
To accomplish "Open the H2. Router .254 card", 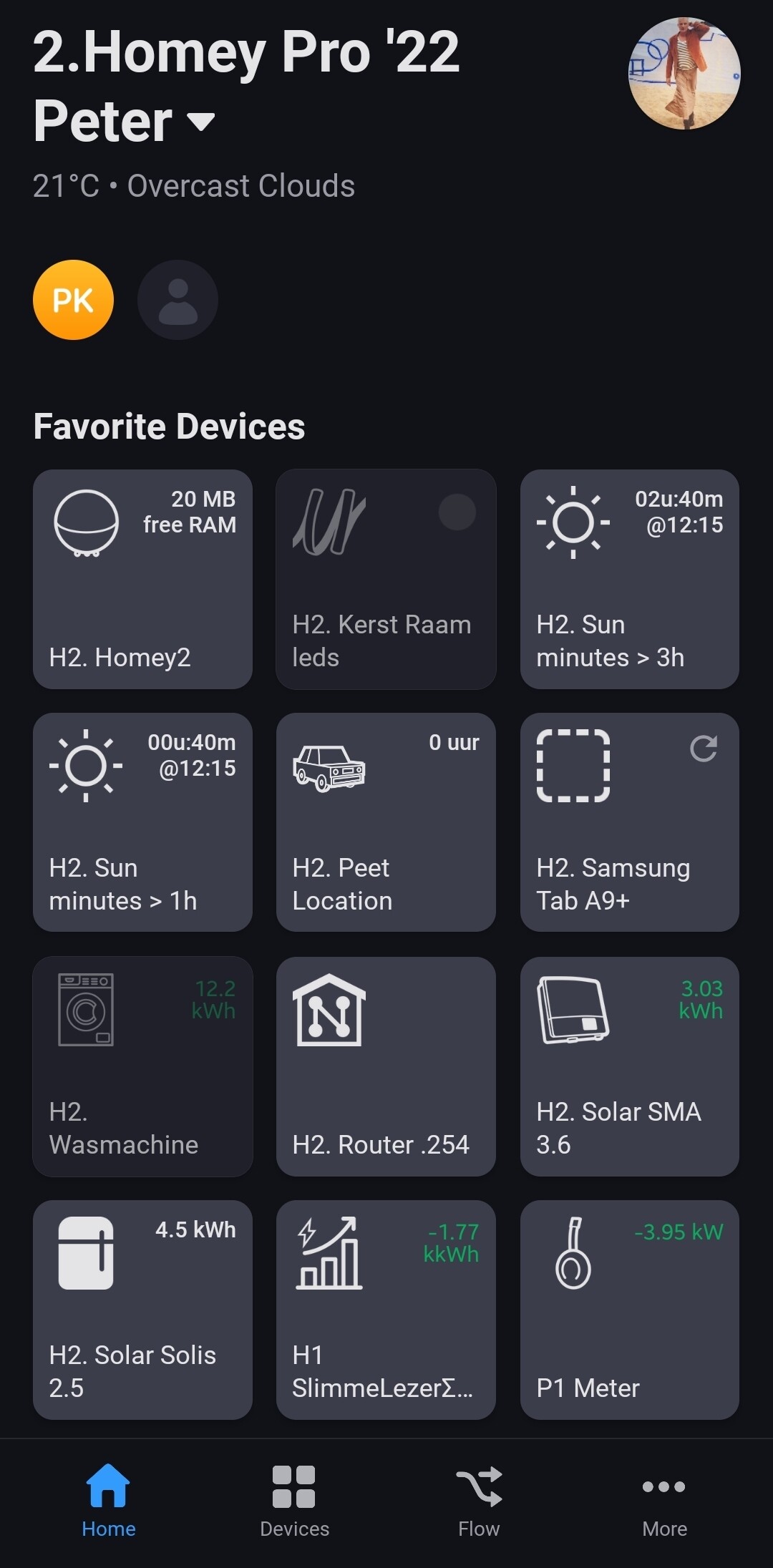I will (386, 1066).
